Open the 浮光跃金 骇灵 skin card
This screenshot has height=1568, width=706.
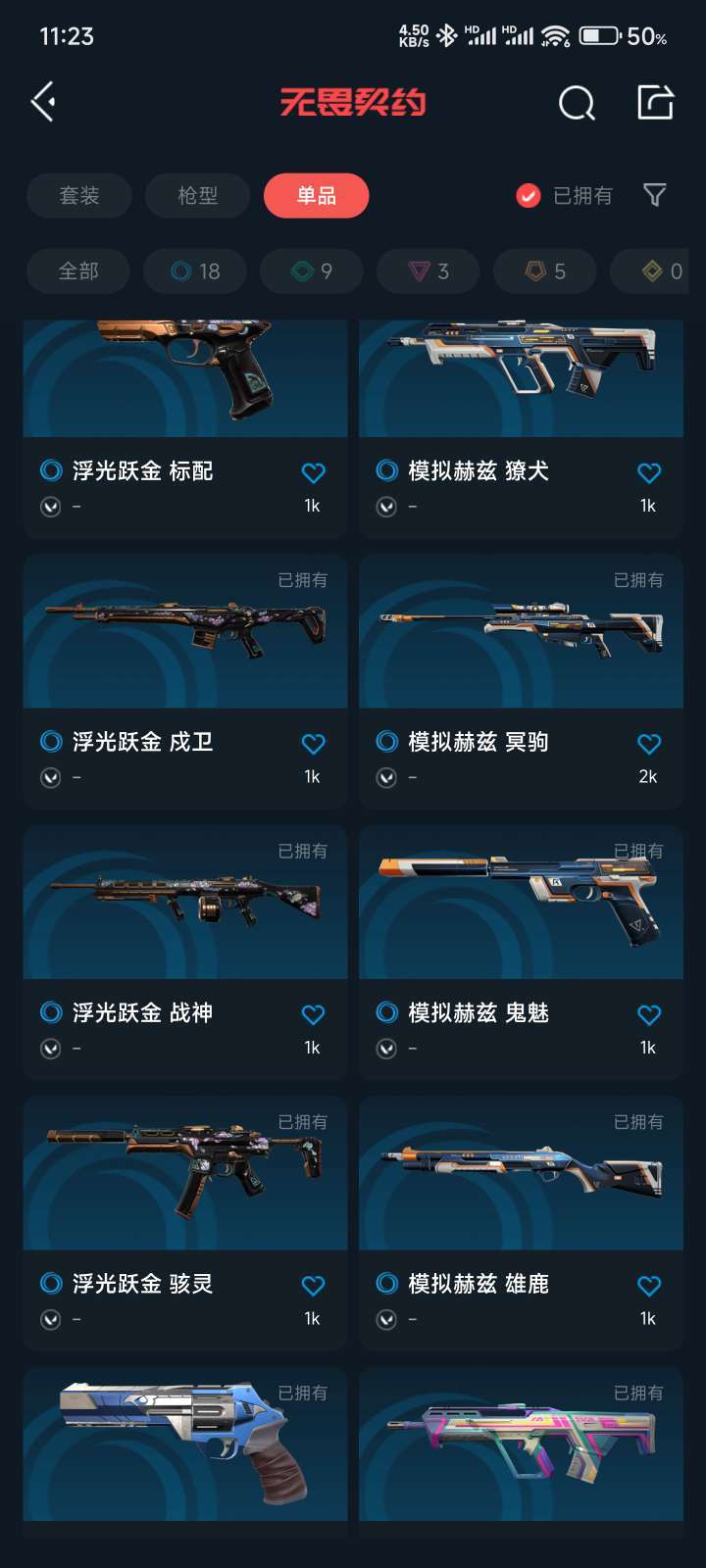(185, 1223)
